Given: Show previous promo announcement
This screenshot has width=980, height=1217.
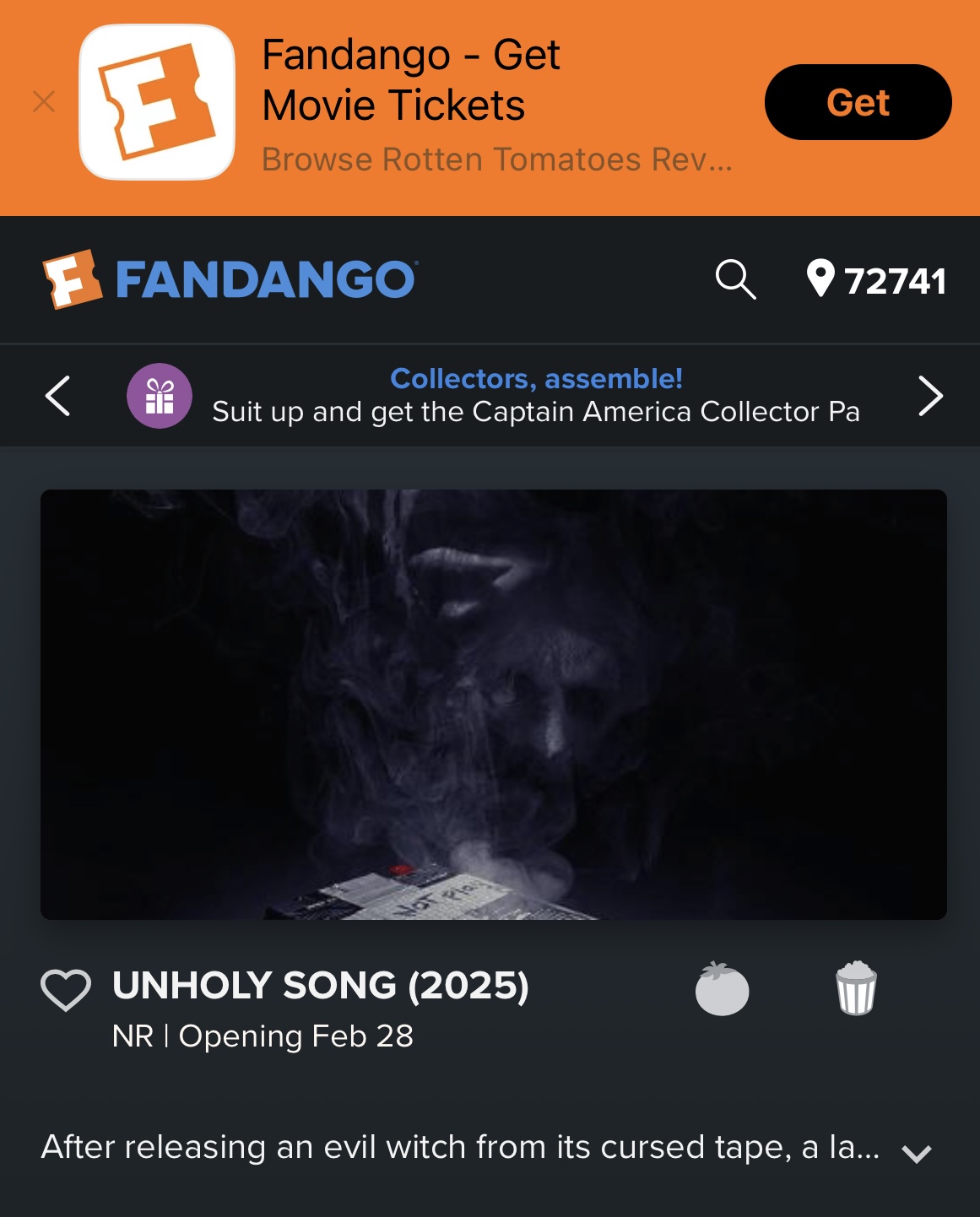Looking at the screenshot, I should [57, 396].
